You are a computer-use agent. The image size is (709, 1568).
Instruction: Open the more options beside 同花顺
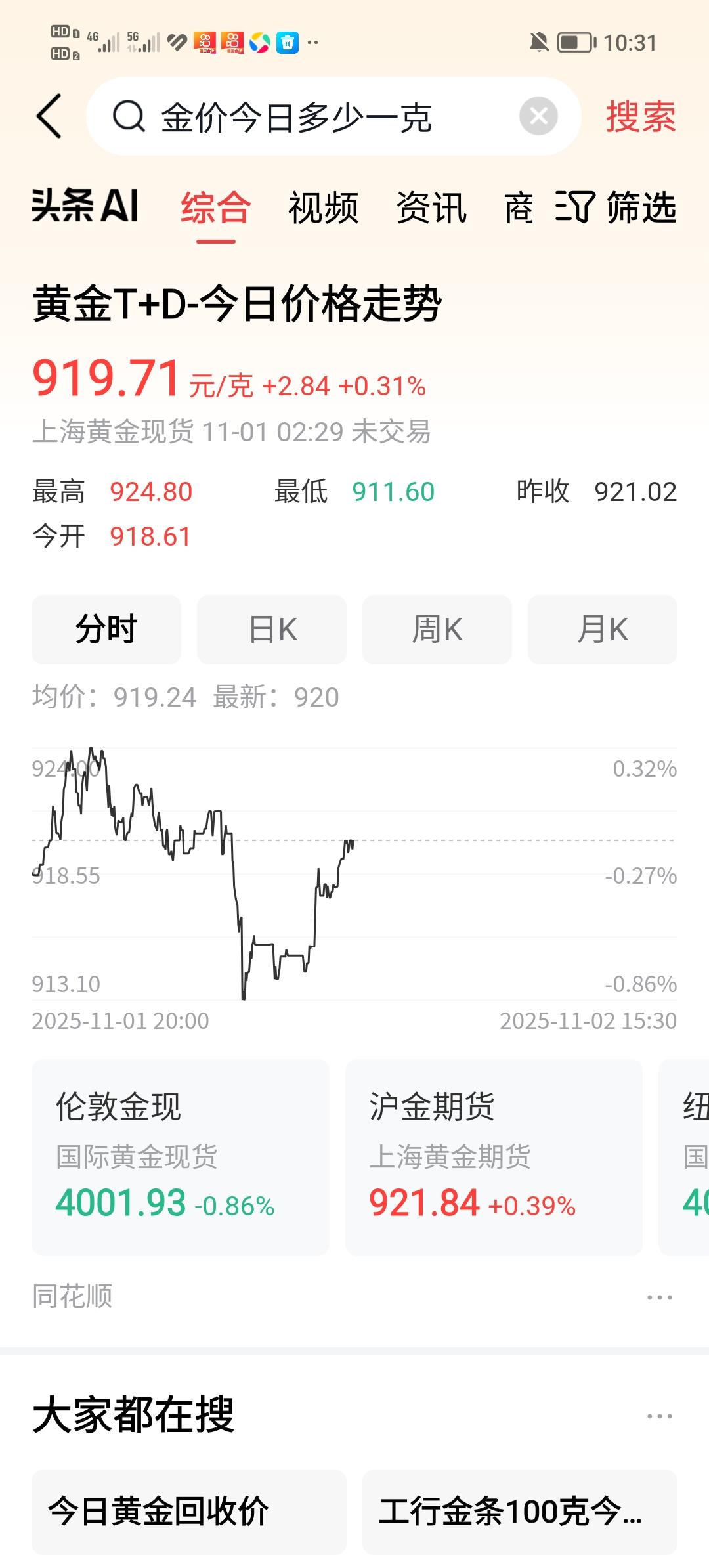point(659,1297)
